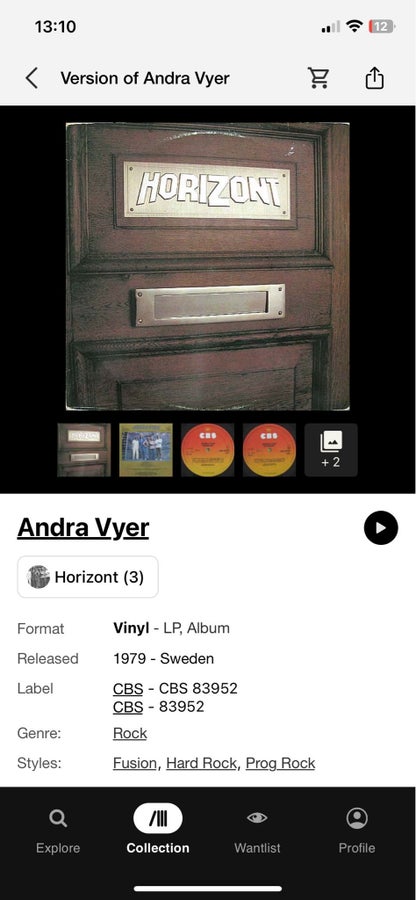Open the Andra Vyer title link
The height and width of the screenshot is (900, 416).
(83, 527)
